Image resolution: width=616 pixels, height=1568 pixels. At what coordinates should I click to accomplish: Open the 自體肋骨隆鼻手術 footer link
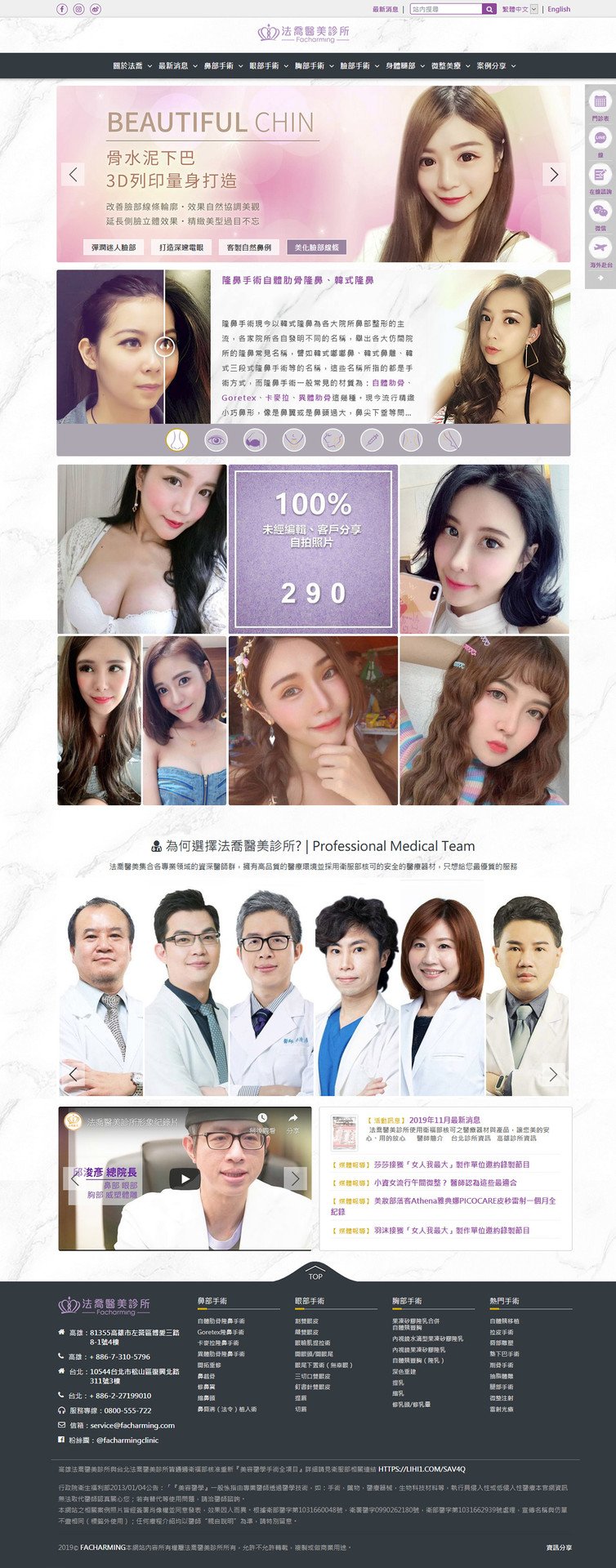tap(221, 1321)
